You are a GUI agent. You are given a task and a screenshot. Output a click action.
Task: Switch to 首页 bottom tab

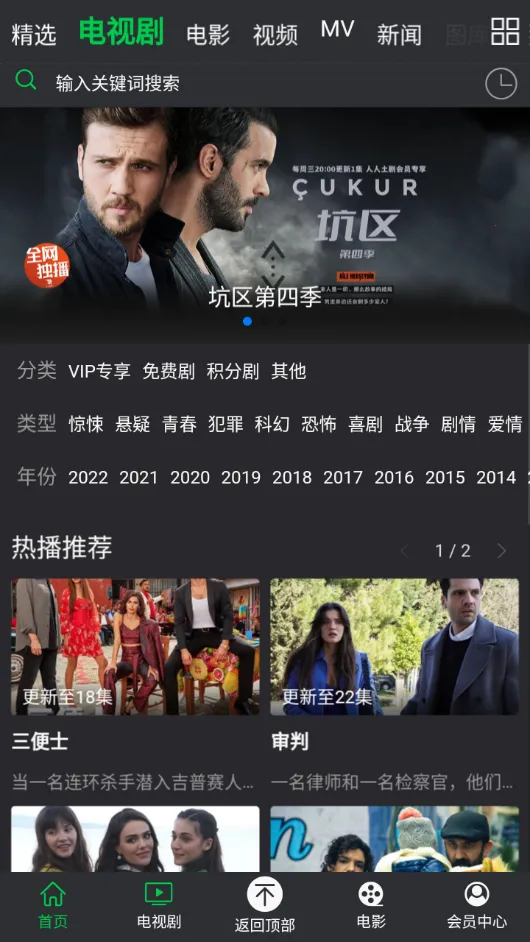[x=53, y=905]
